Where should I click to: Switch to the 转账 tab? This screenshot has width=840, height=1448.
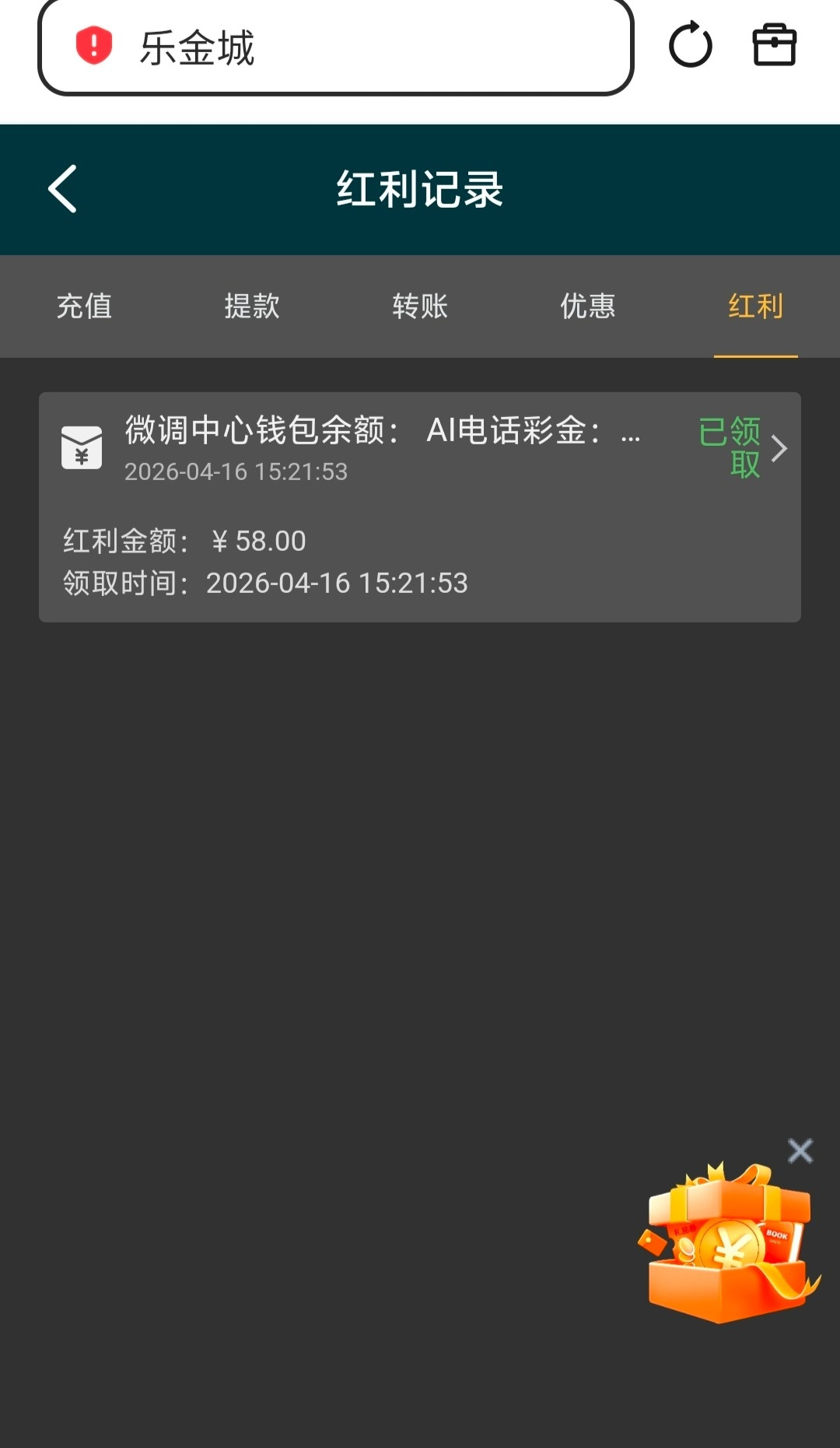pos(420,306)
